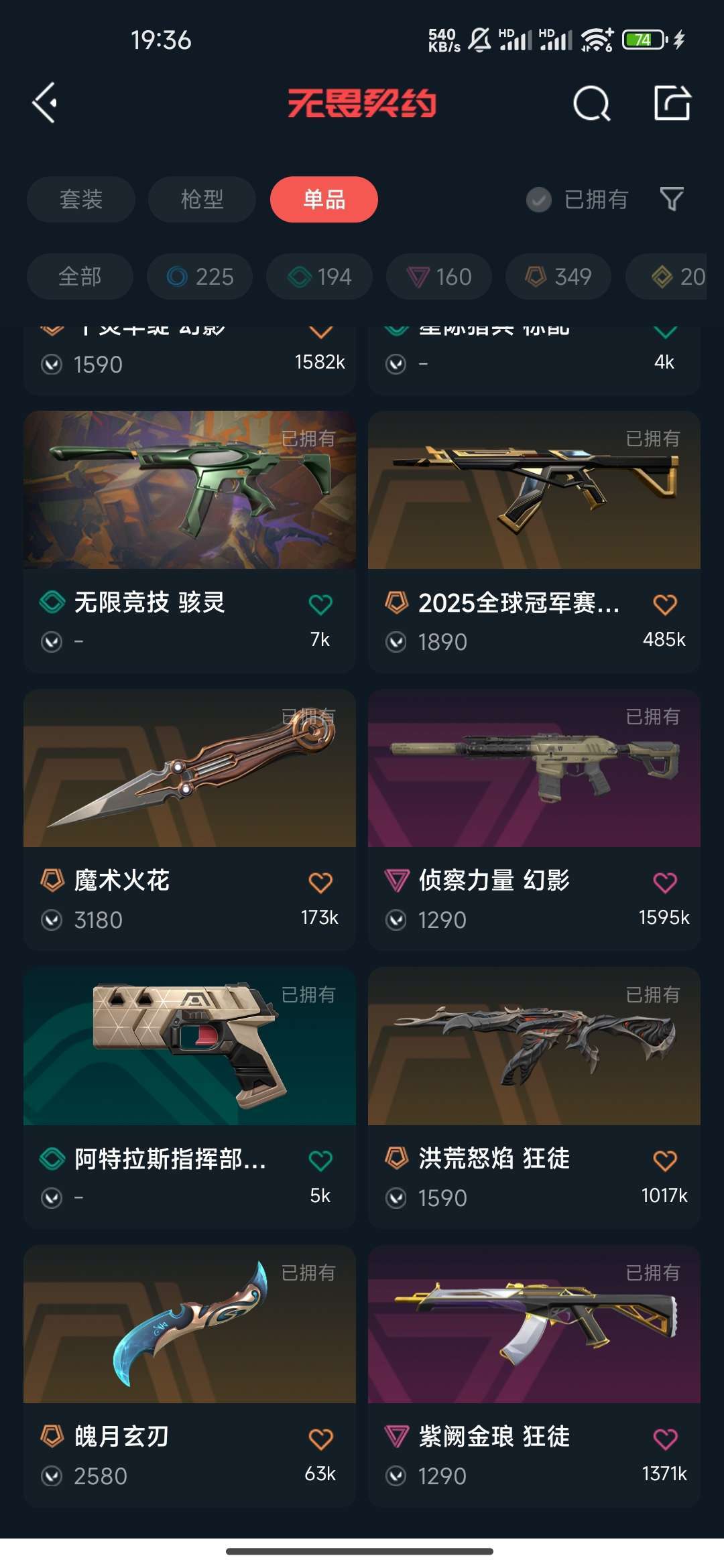
Task: Open the search icon
Action: point(591,103)
